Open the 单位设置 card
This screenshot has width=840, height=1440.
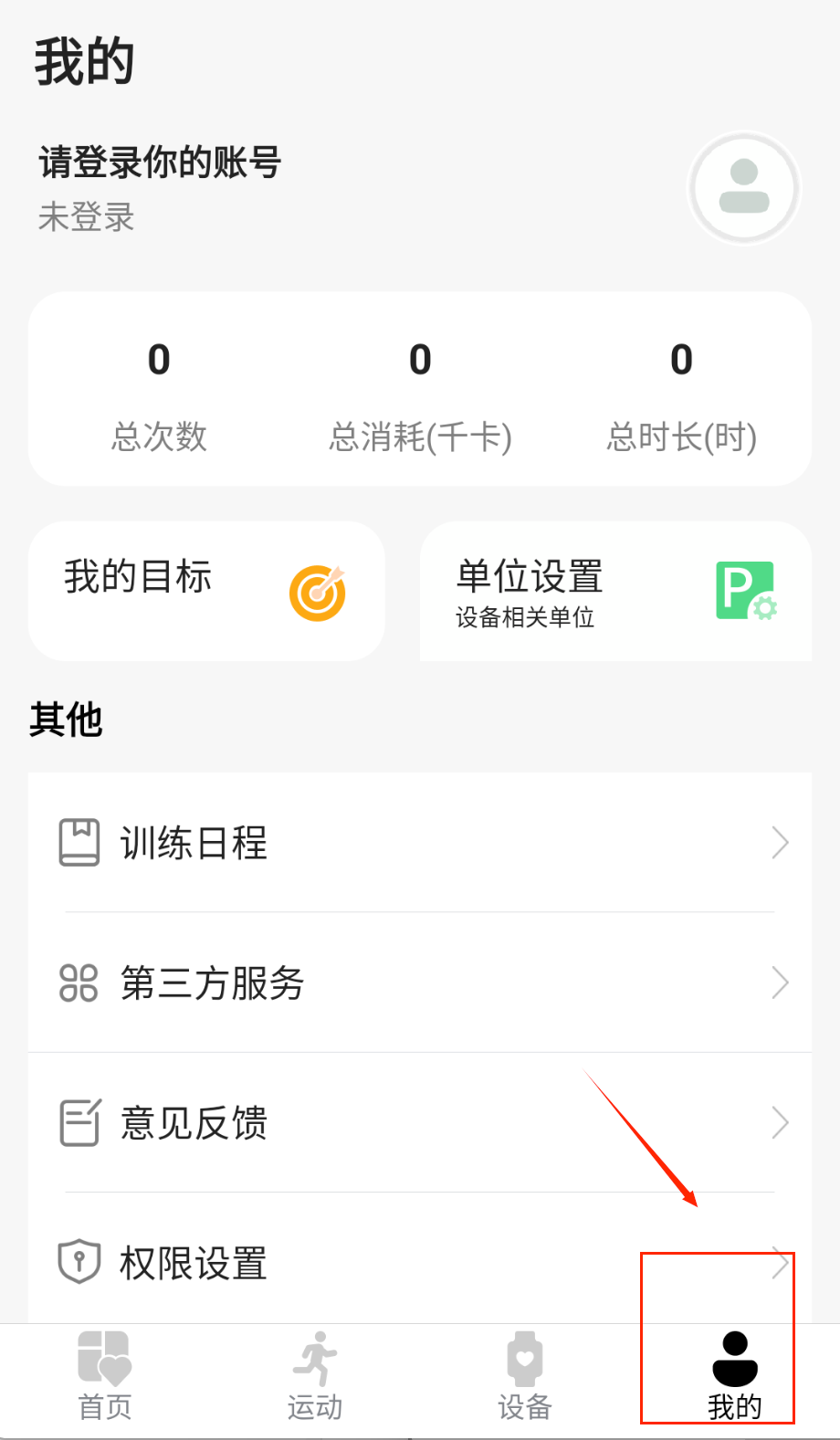pos(614,591)
